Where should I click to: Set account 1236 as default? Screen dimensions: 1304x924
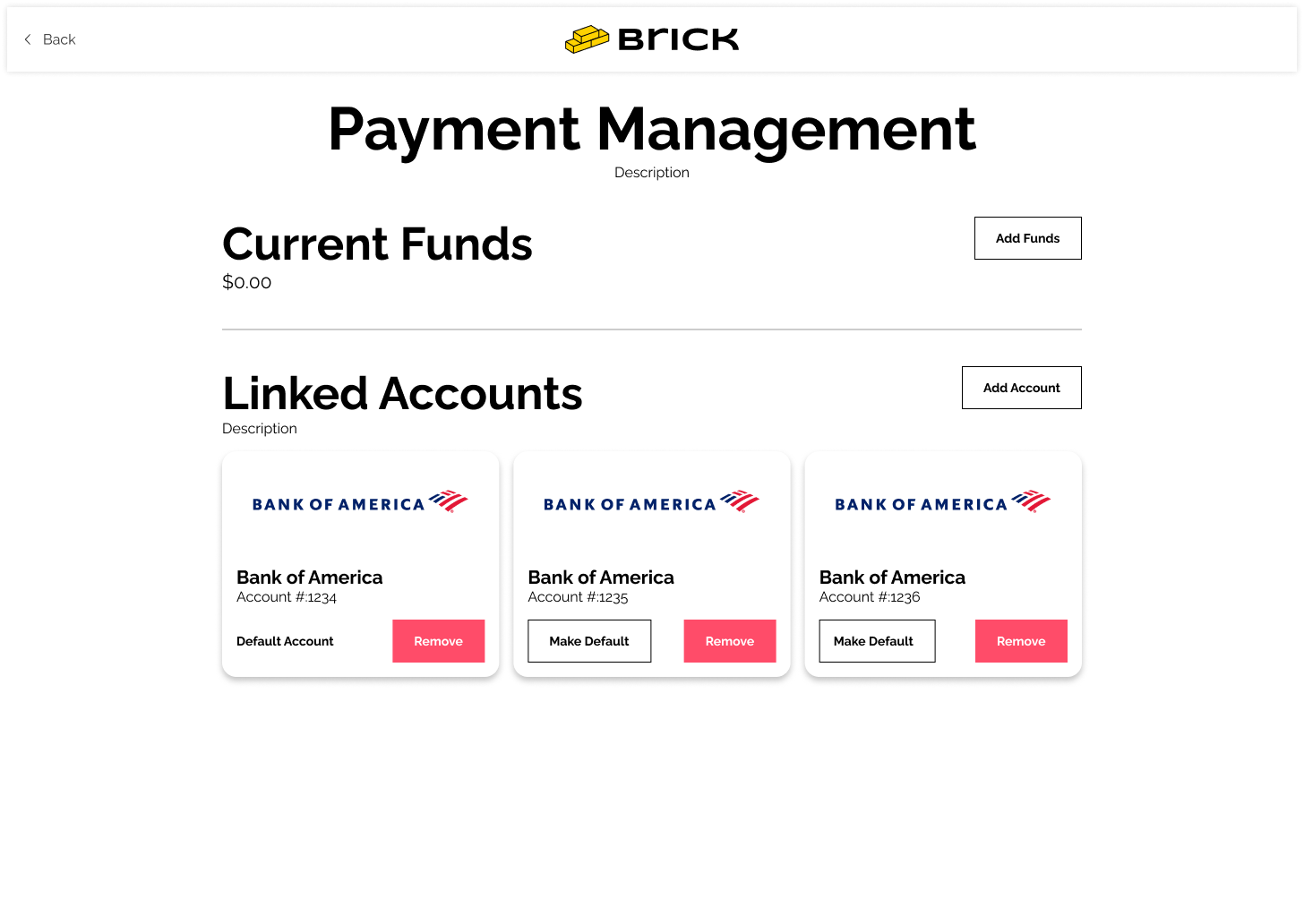pyautogui.click(x=876, y=641)
